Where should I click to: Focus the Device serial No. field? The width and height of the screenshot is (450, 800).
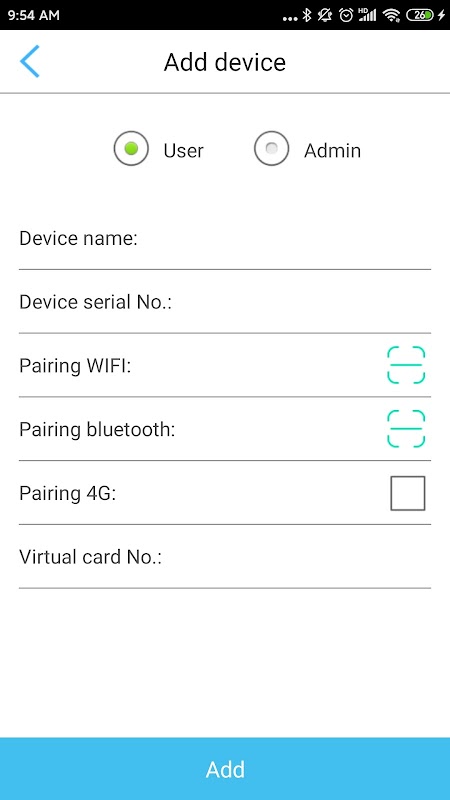coord(224,302)
